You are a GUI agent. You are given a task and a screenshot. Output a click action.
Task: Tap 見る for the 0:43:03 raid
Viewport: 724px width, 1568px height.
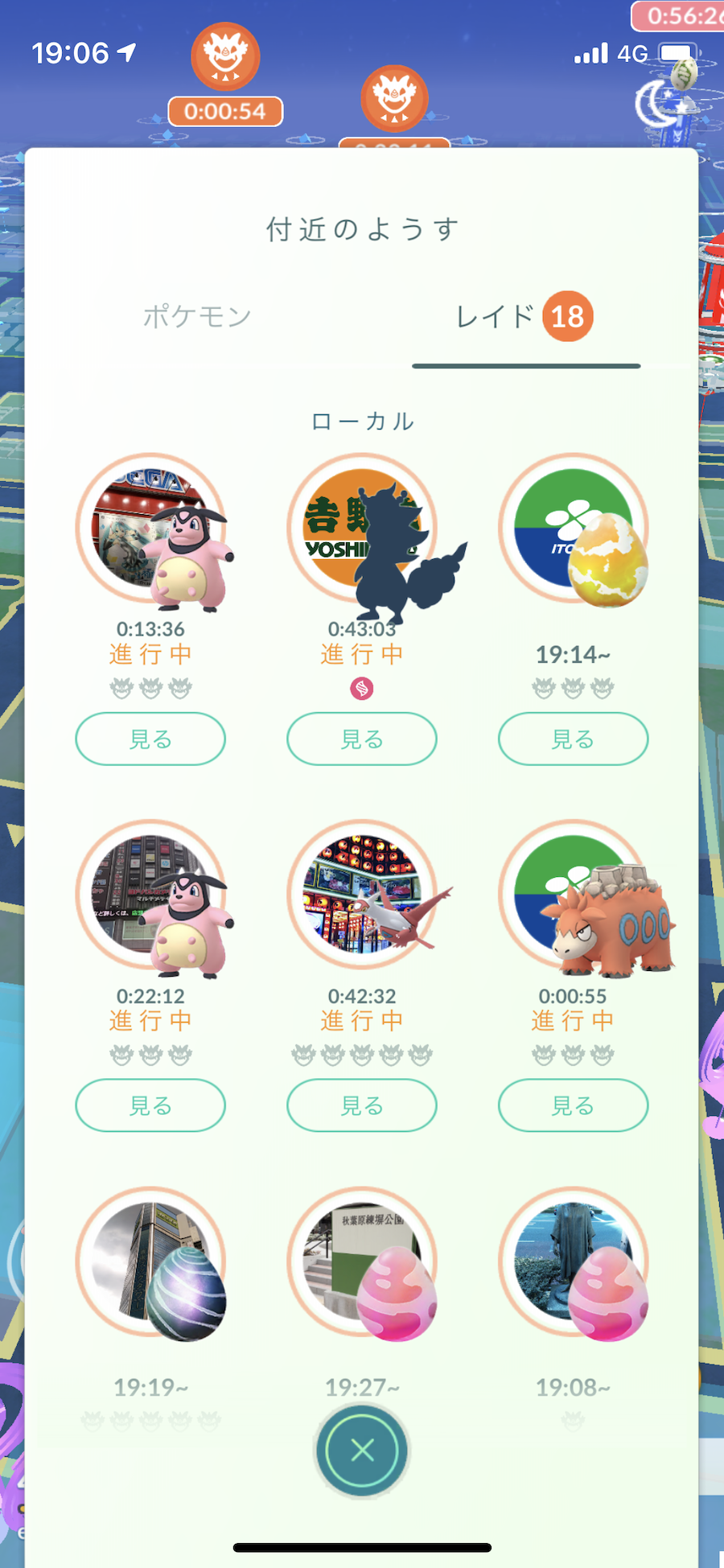click(x=362, y=739)
